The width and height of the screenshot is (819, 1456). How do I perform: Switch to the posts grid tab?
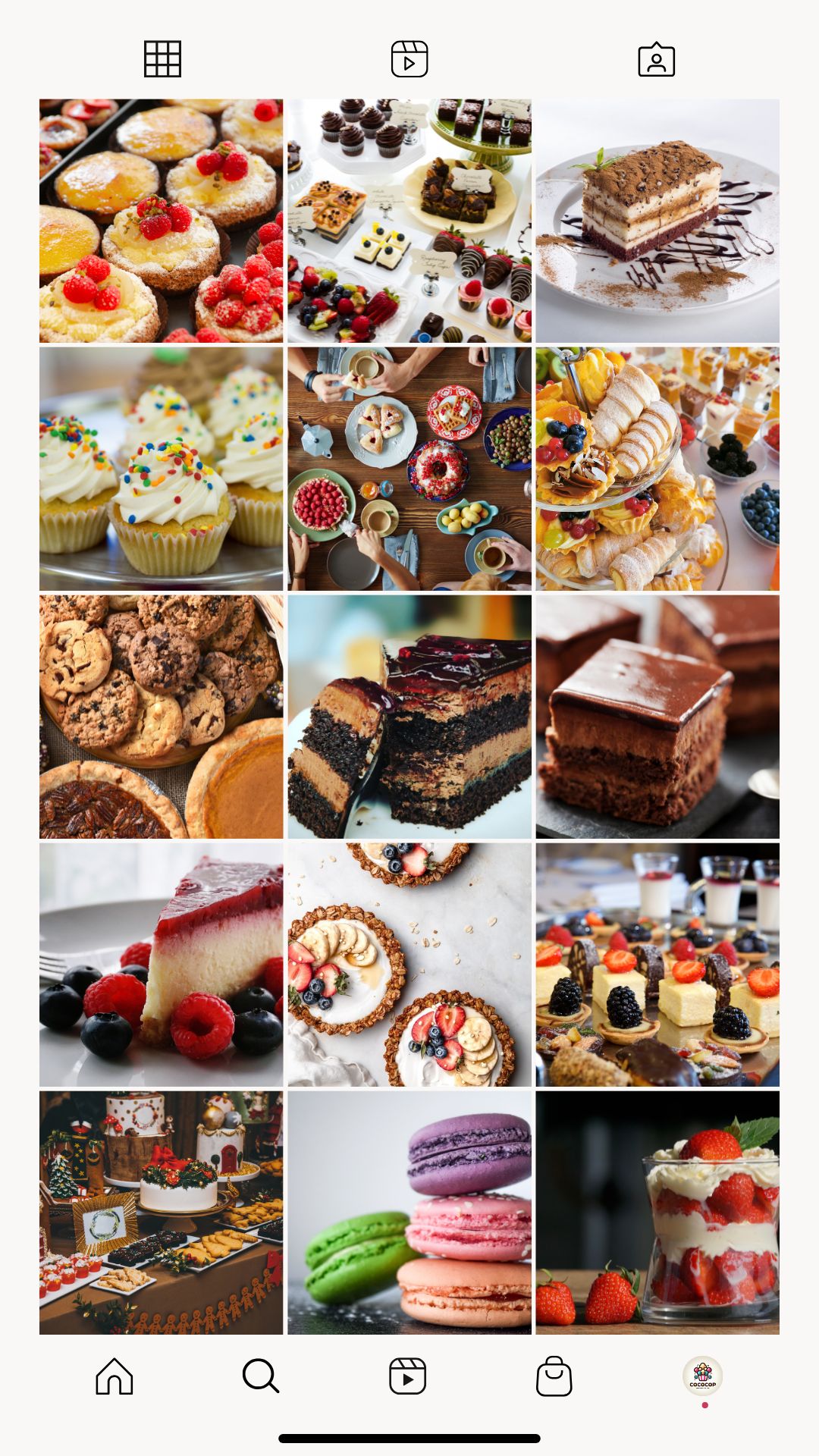pyautogui.click(x=162, y=59)
